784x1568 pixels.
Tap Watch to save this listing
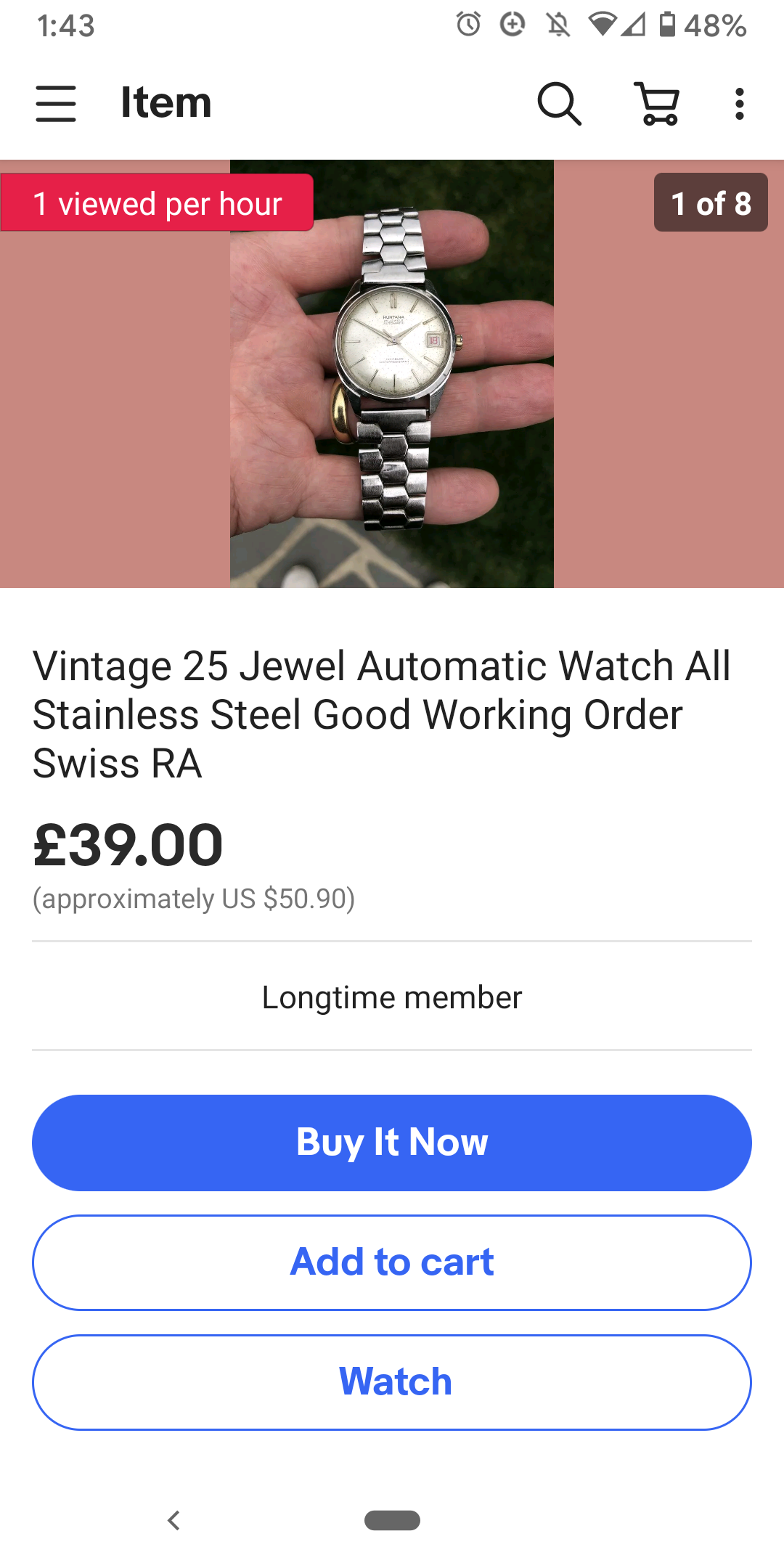click(x=392, y=1382)
